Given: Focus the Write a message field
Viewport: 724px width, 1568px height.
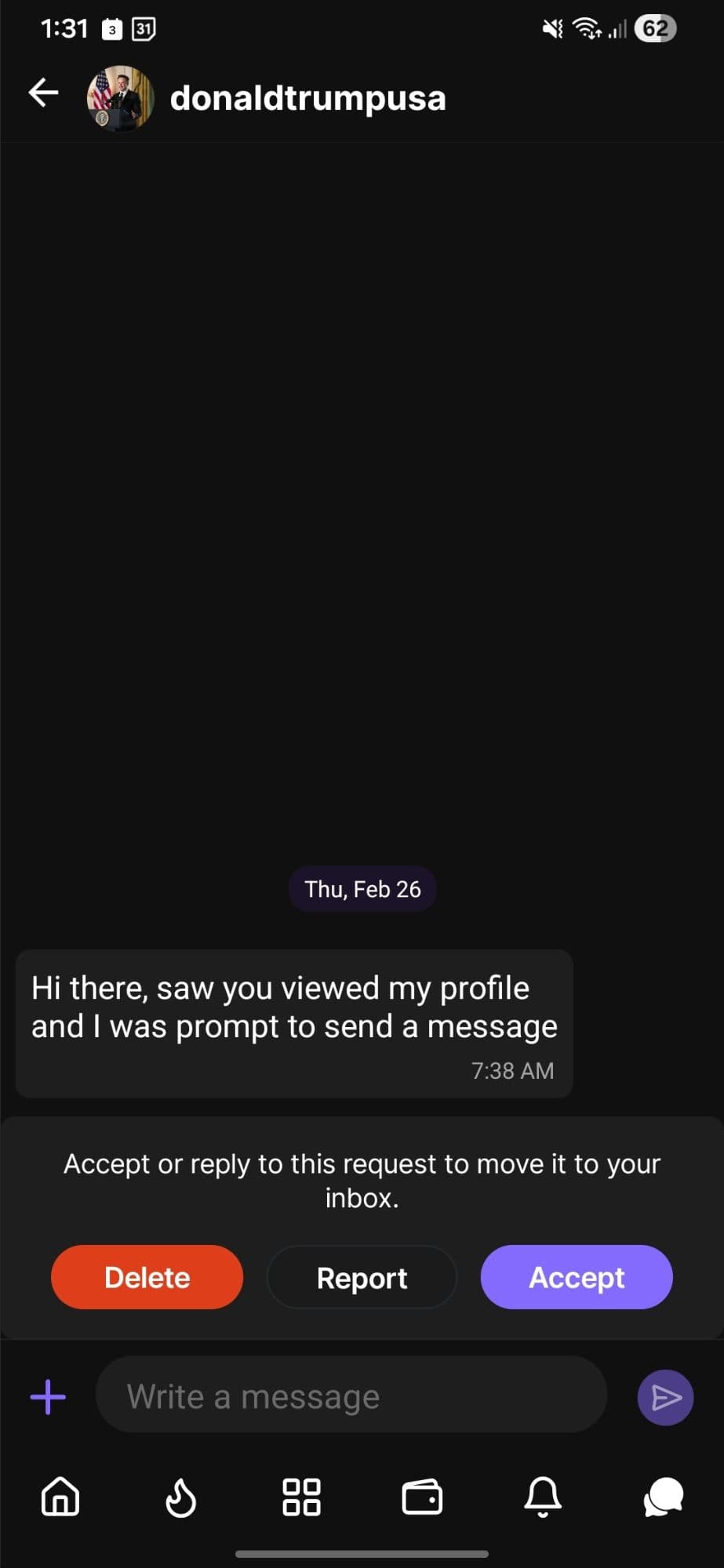Looking at the screenshot, I should click(351, 1396).
